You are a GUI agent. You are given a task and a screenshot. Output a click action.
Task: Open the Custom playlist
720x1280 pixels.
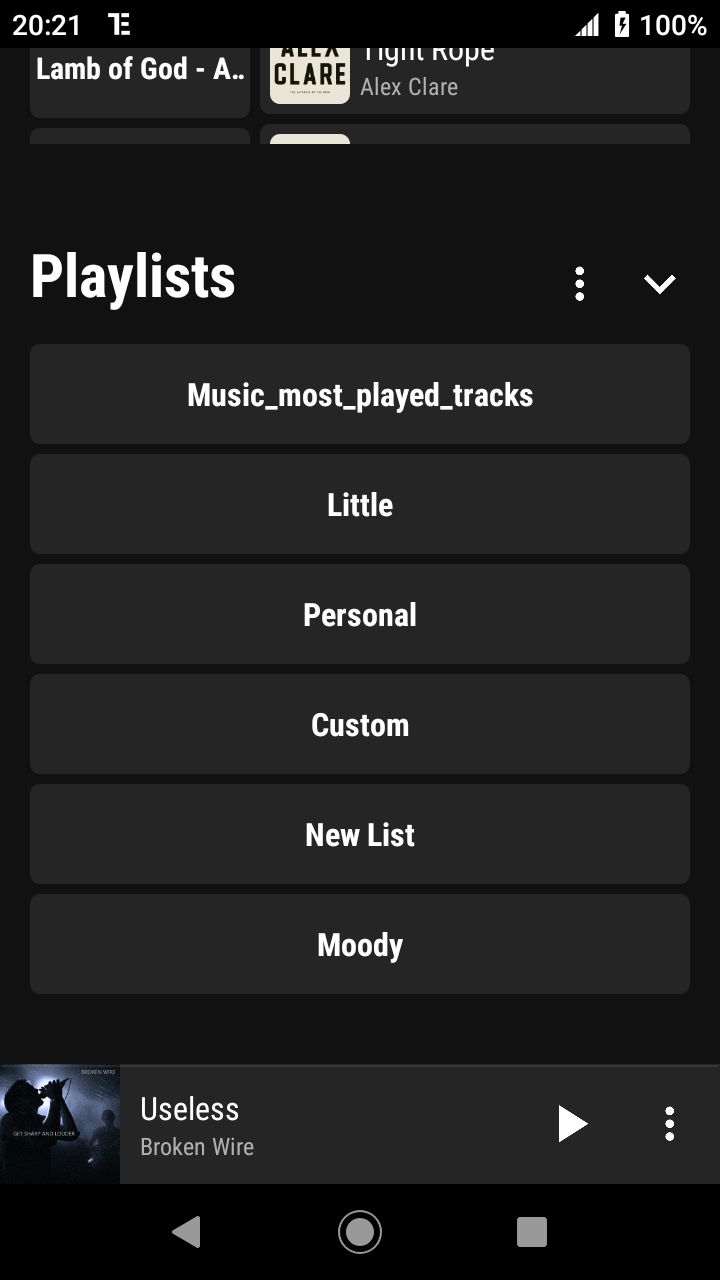click(x=360, y=724)
